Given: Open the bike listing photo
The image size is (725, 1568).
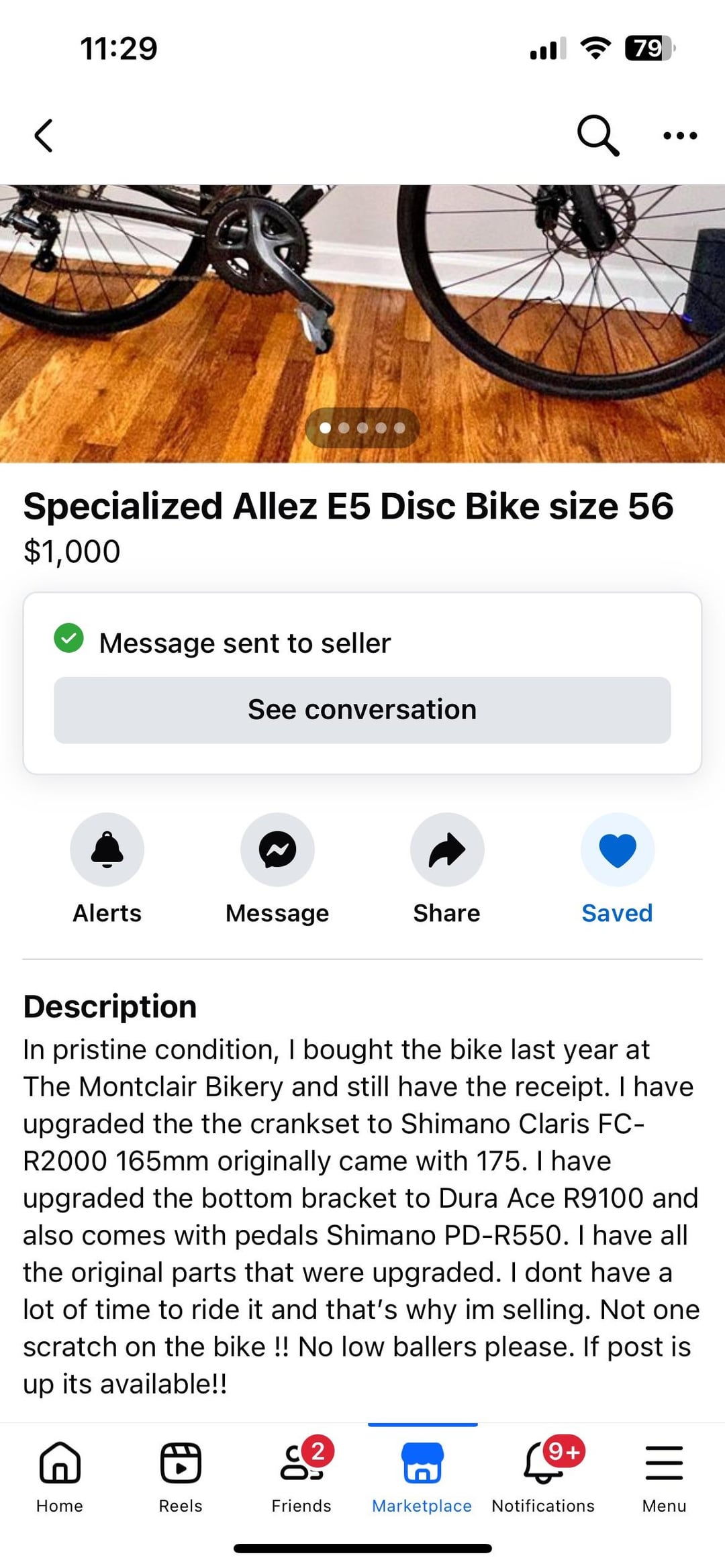Looking at the screenshot, I should 362,323.
